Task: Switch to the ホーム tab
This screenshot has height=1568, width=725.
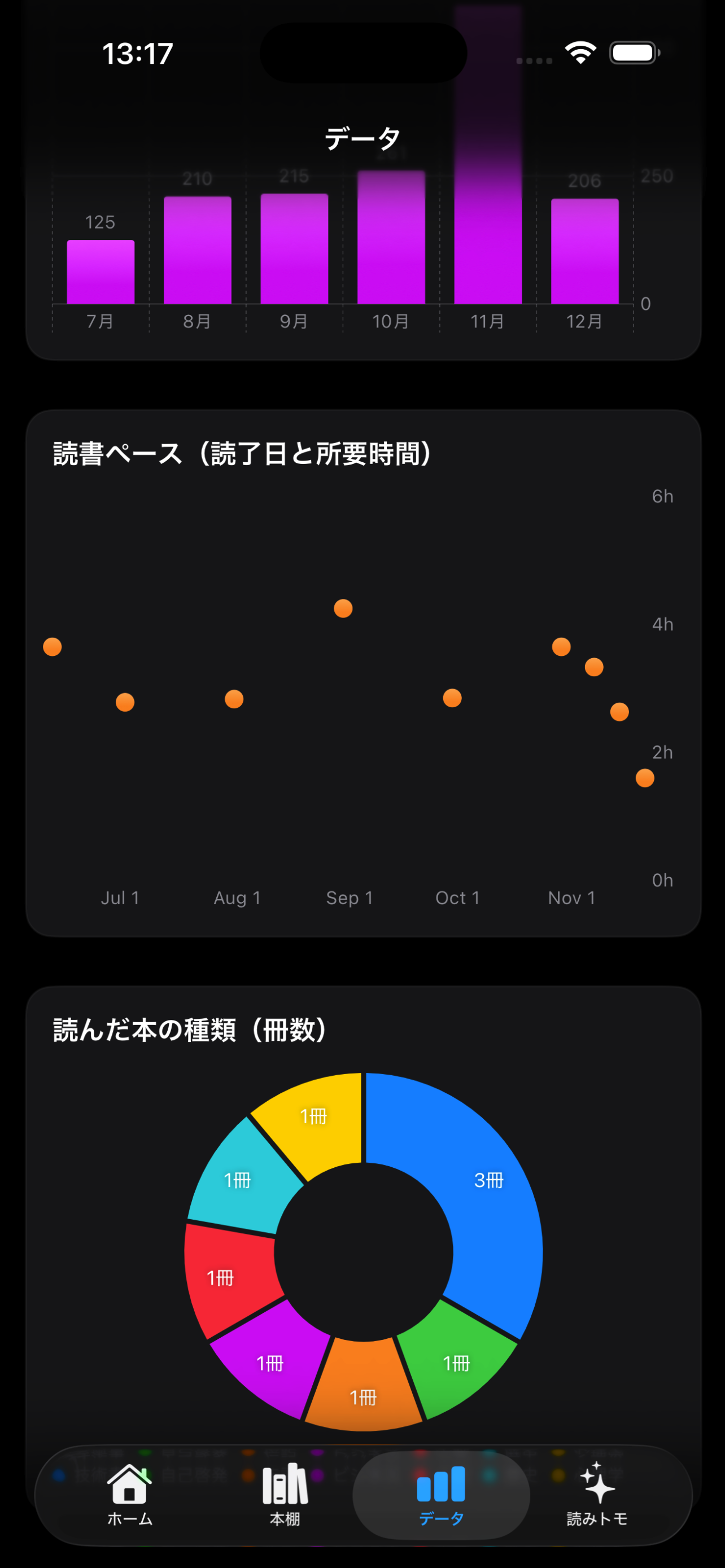Action: (x=130, y=1491)
